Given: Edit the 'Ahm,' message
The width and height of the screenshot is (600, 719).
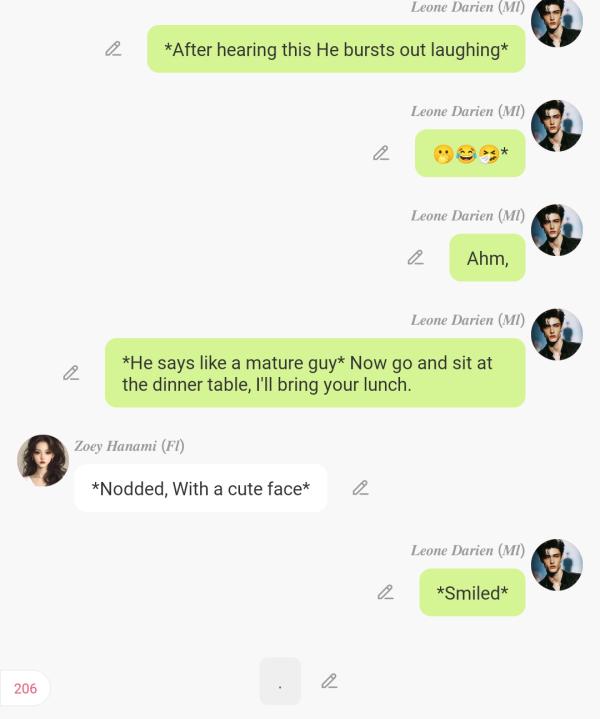Looking at the screenshot, I should click(x=415, y=258).
